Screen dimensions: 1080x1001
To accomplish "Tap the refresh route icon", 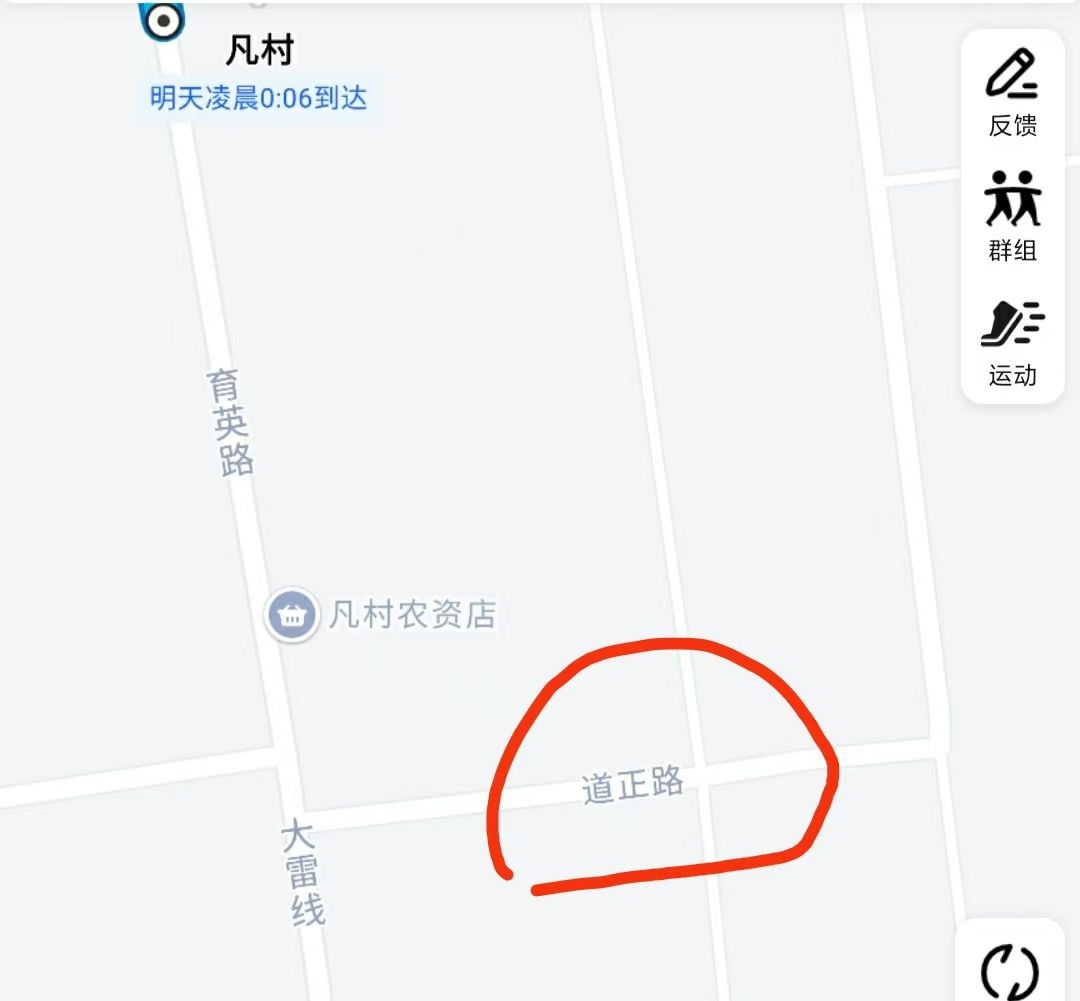I will point(1010,968).
